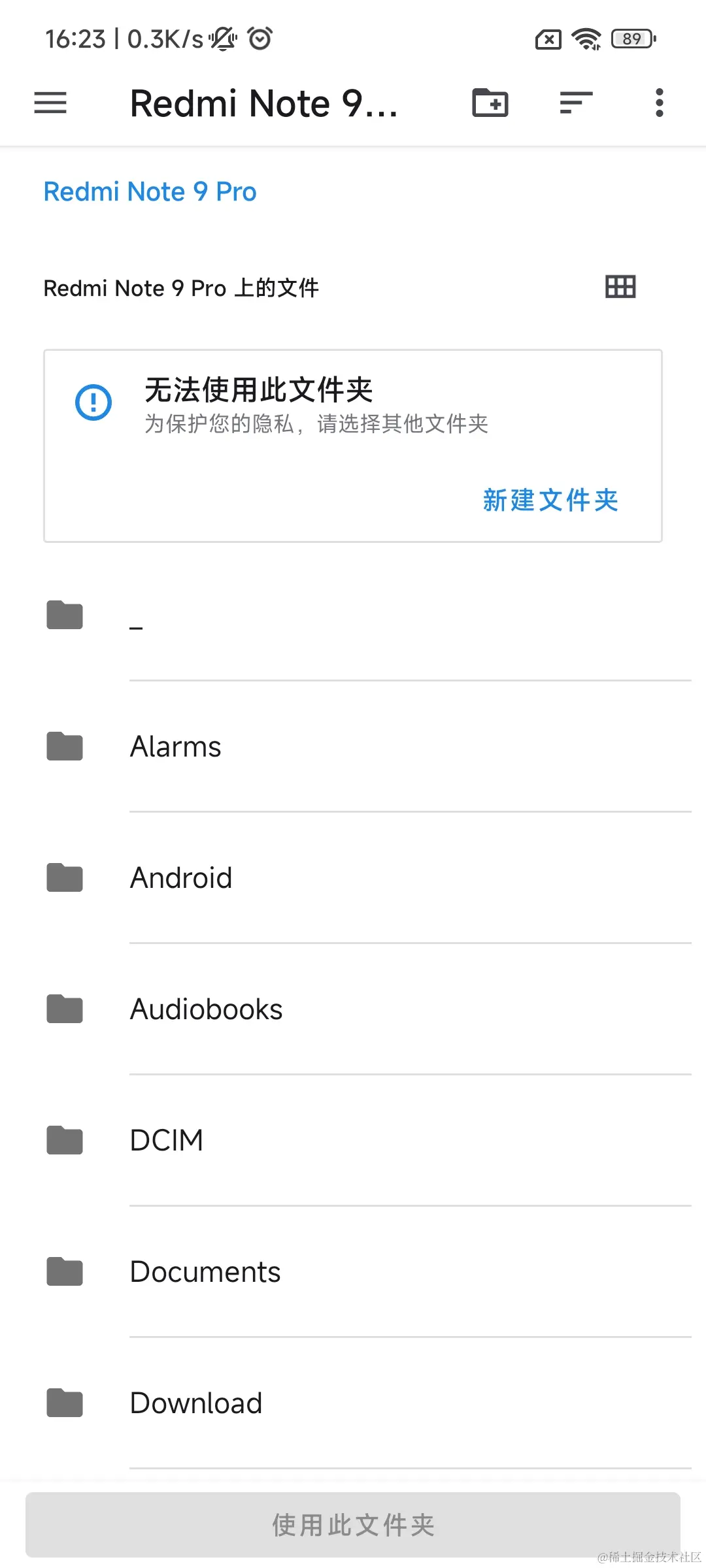Create a new folder from toolbar icon
706x1568 pixels.
(490, 103)
